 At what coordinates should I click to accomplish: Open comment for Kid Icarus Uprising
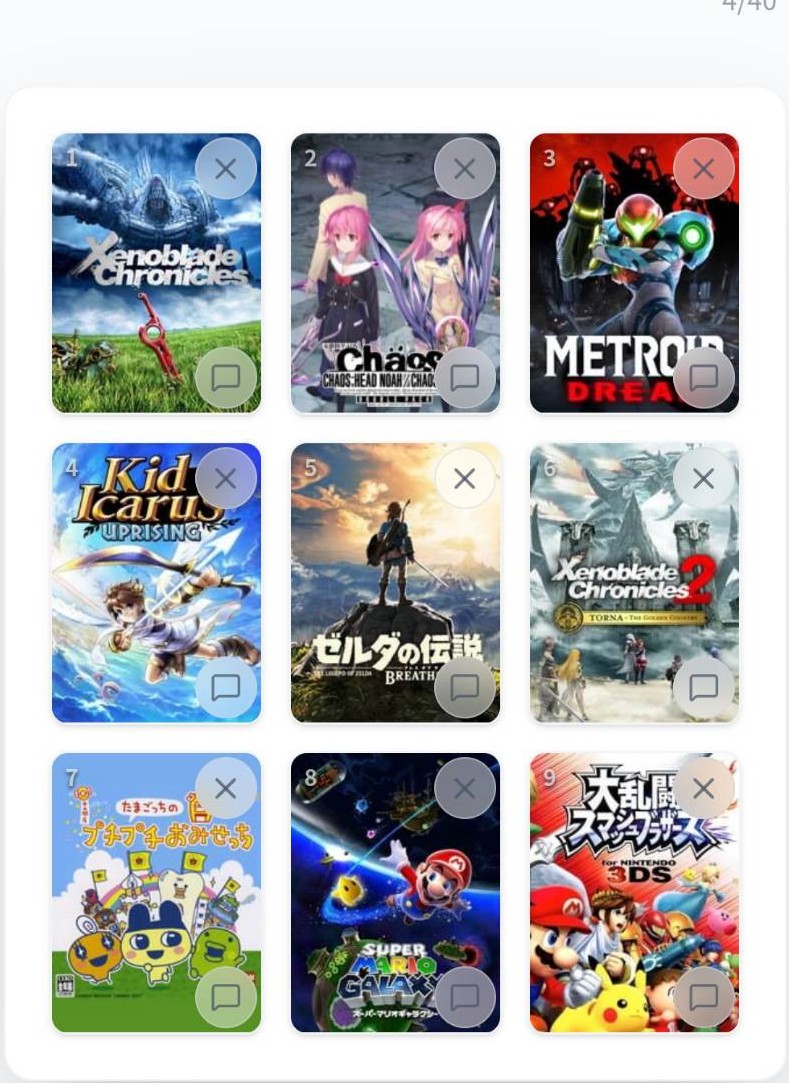coord(226,687)
